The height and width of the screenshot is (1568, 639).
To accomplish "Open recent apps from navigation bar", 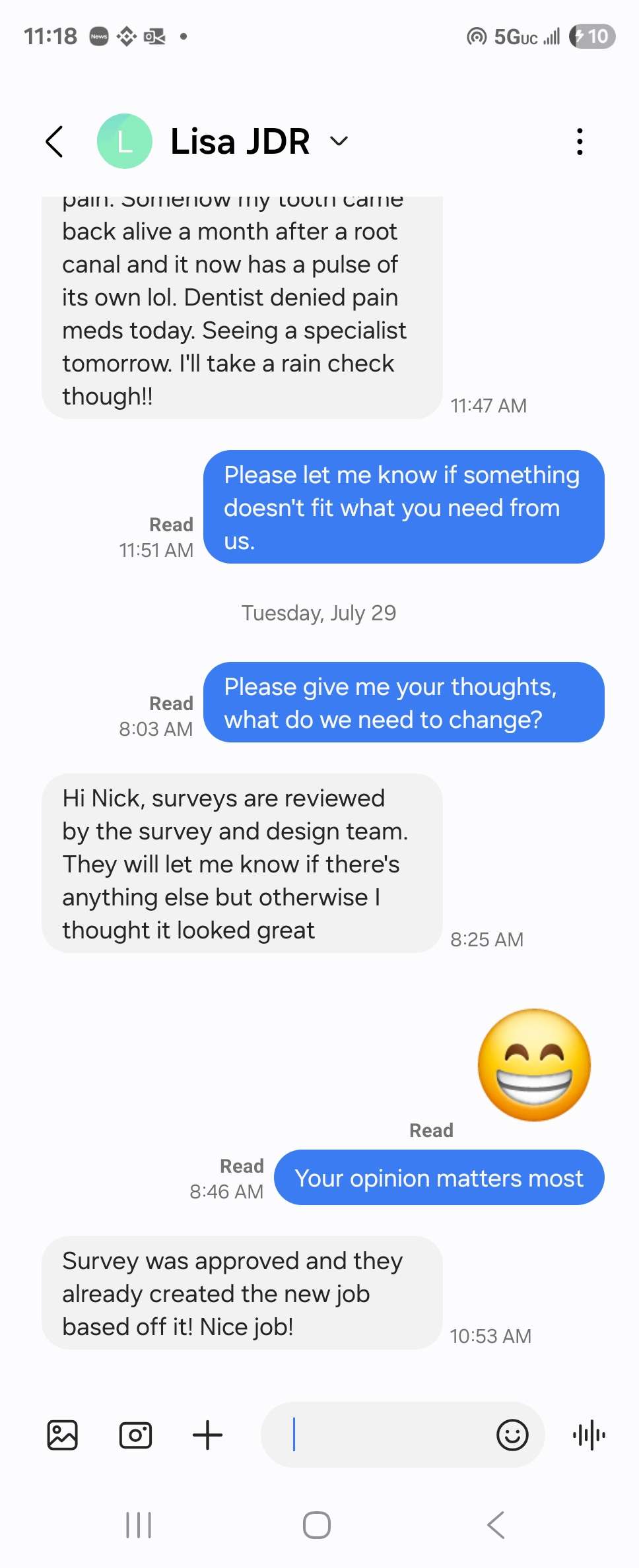I will click(x=139, y=1525).
